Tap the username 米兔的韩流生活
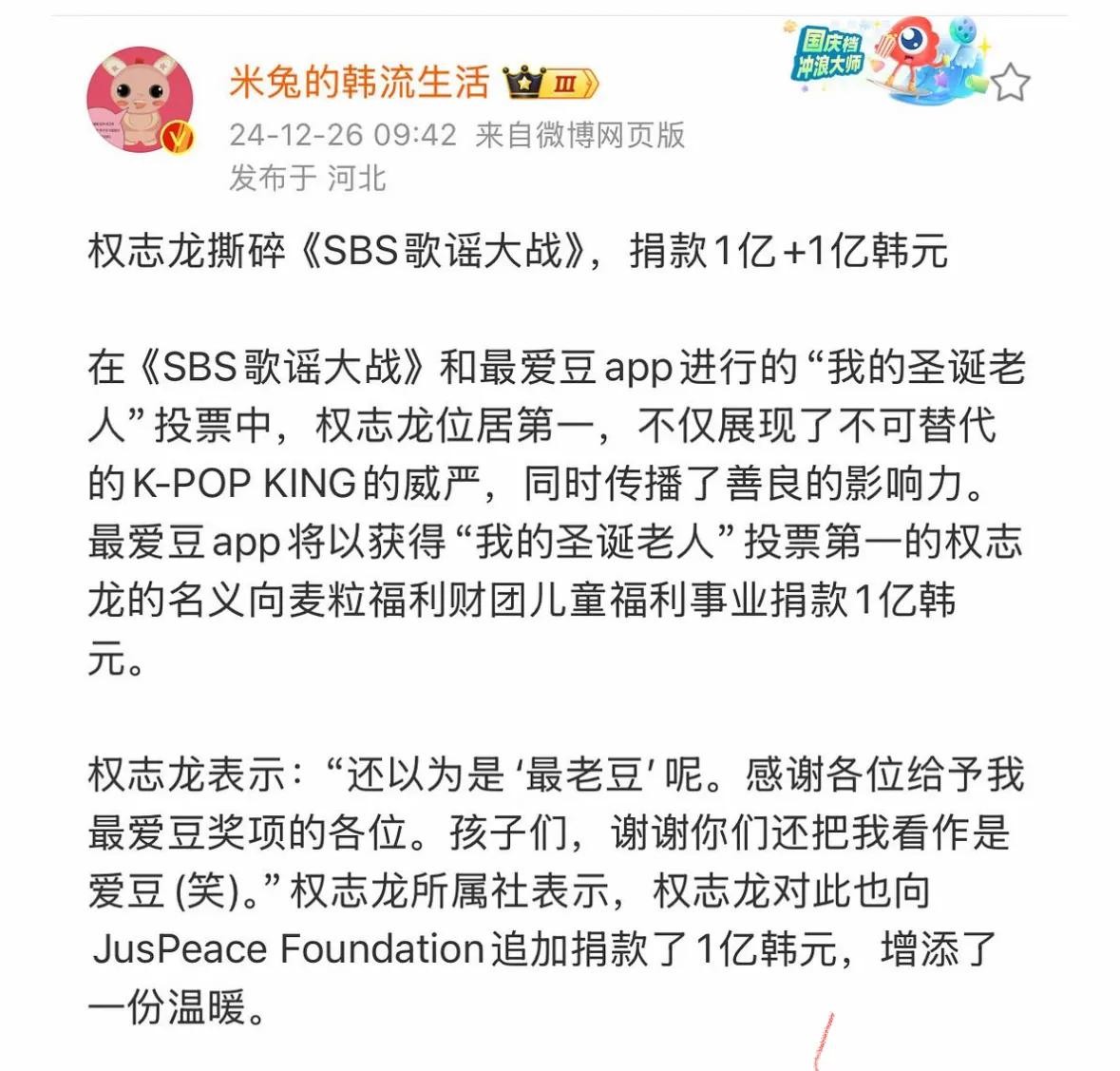 point(358,83)
